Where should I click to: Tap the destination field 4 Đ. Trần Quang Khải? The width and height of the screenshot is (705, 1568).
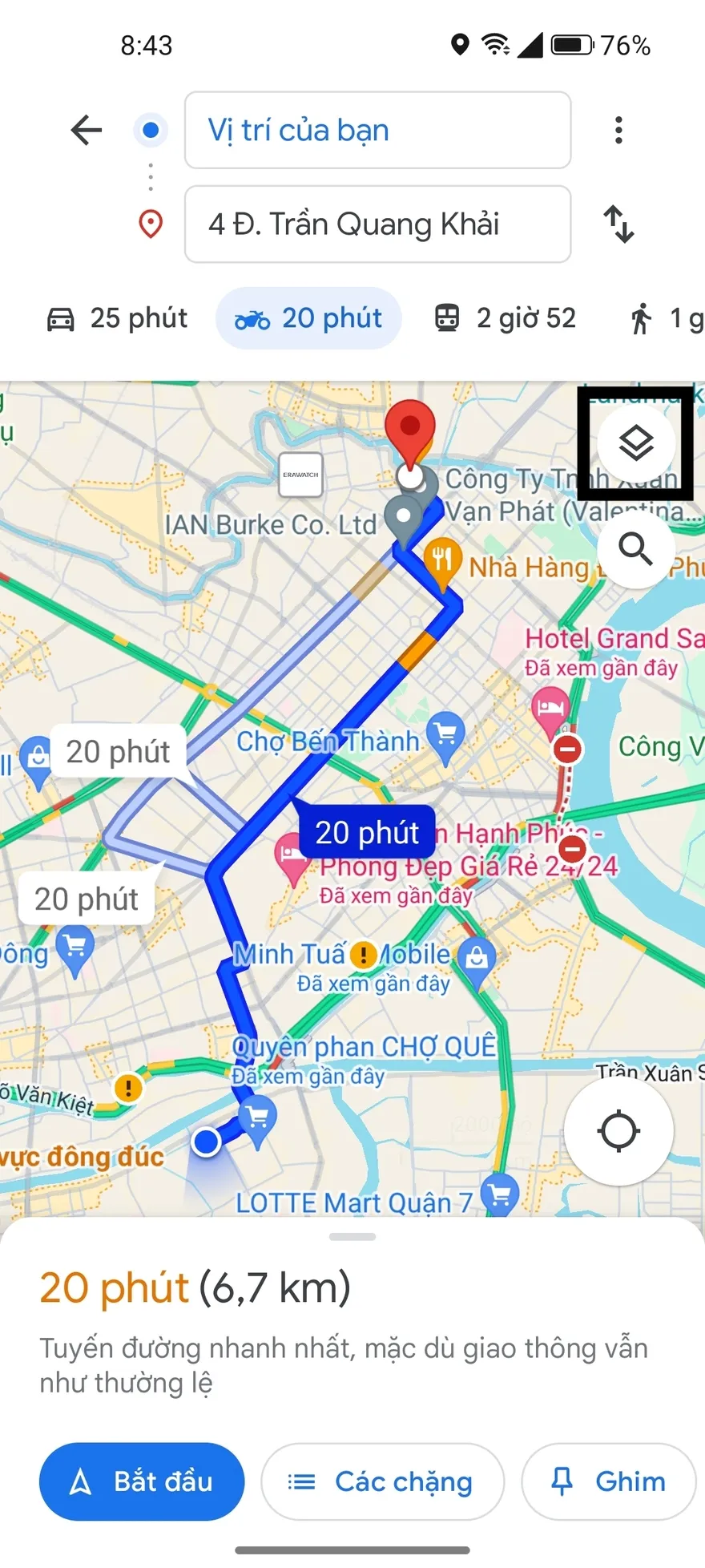pyautogui.click(x=377, y=225)
